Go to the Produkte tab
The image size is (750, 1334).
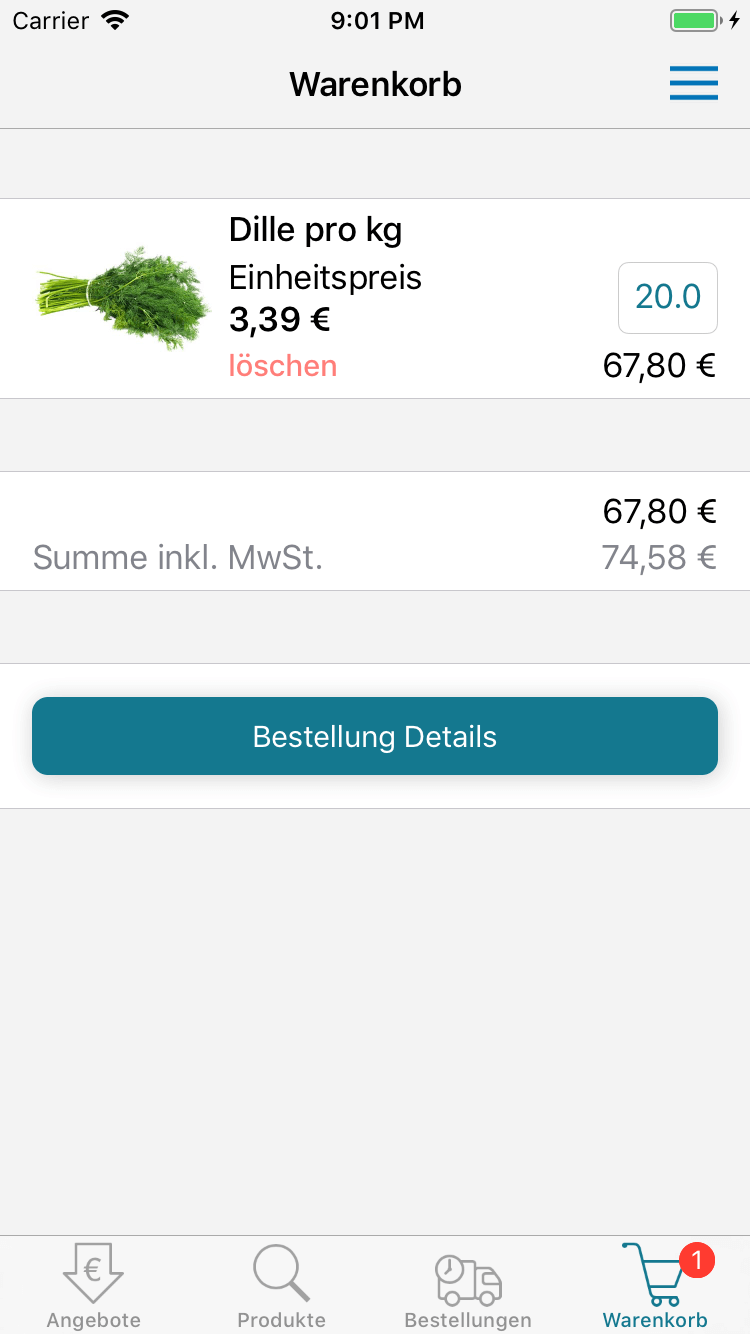pos(281,1286)
